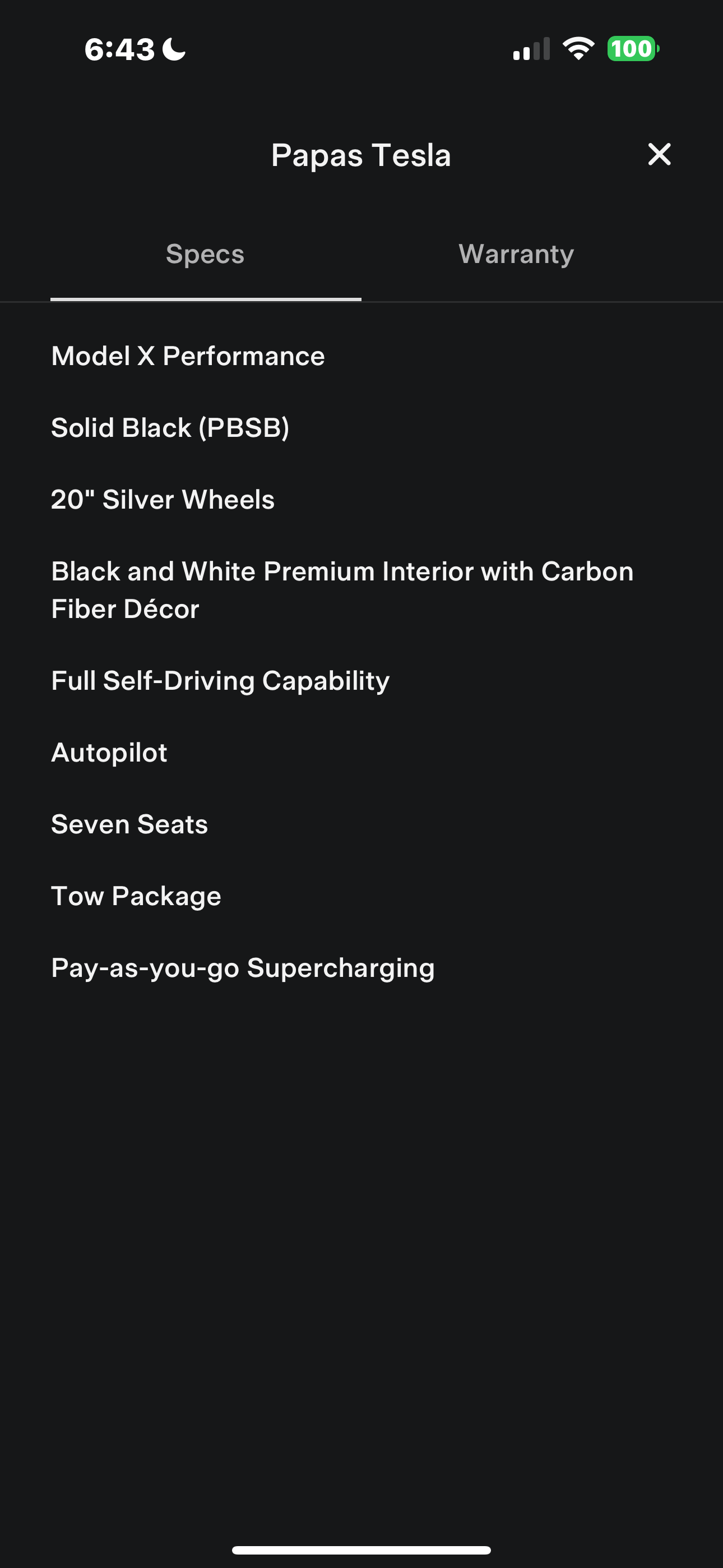Close the Papas Tesla details screen
The width and height of the screenshot is (723, 1568).
[x=659, y=155]
